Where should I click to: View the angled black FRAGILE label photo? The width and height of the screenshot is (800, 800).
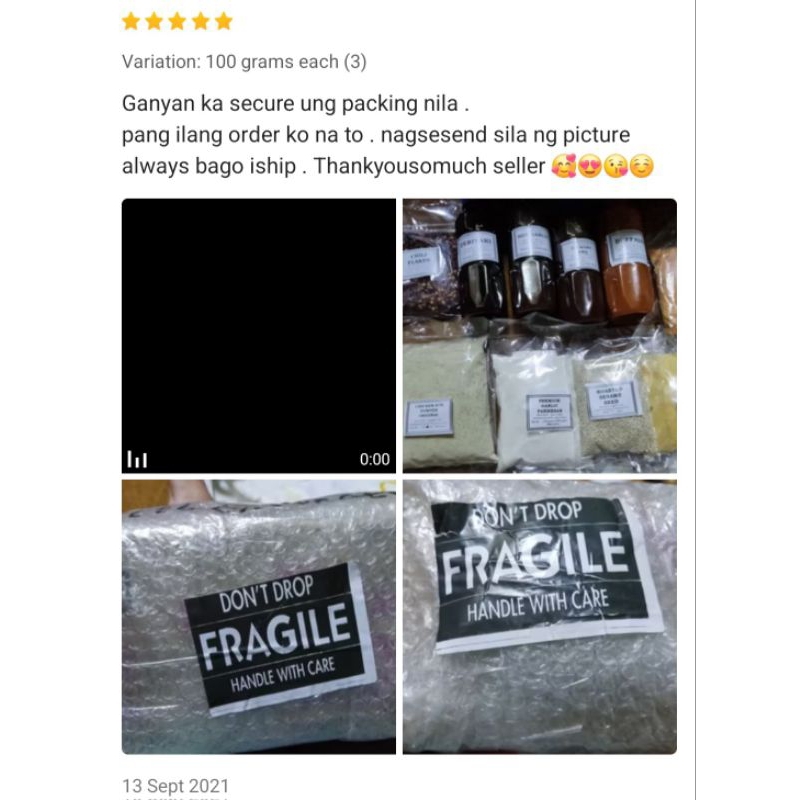(x=259, y=617)
